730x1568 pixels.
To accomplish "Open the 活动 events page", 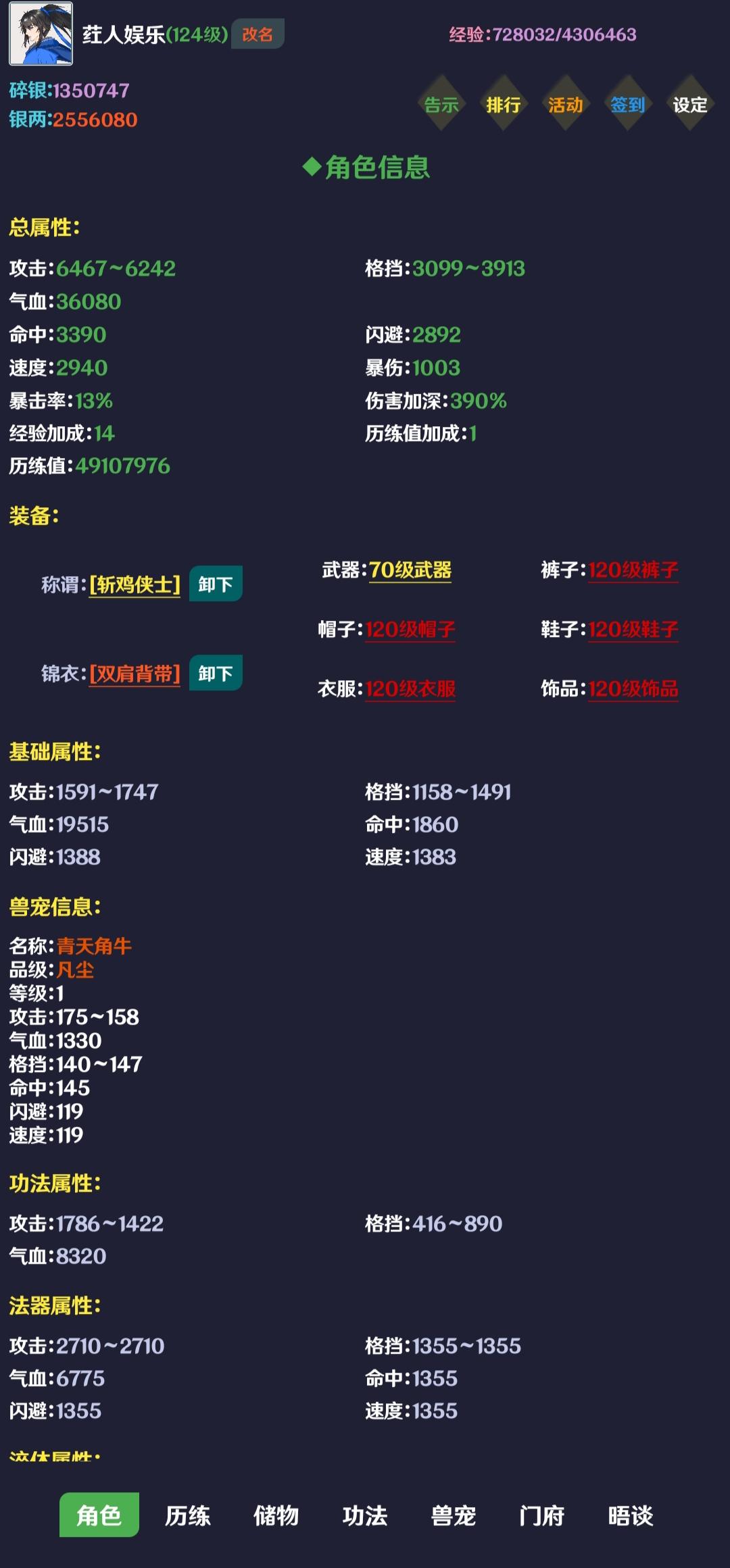I will [566, 105].
